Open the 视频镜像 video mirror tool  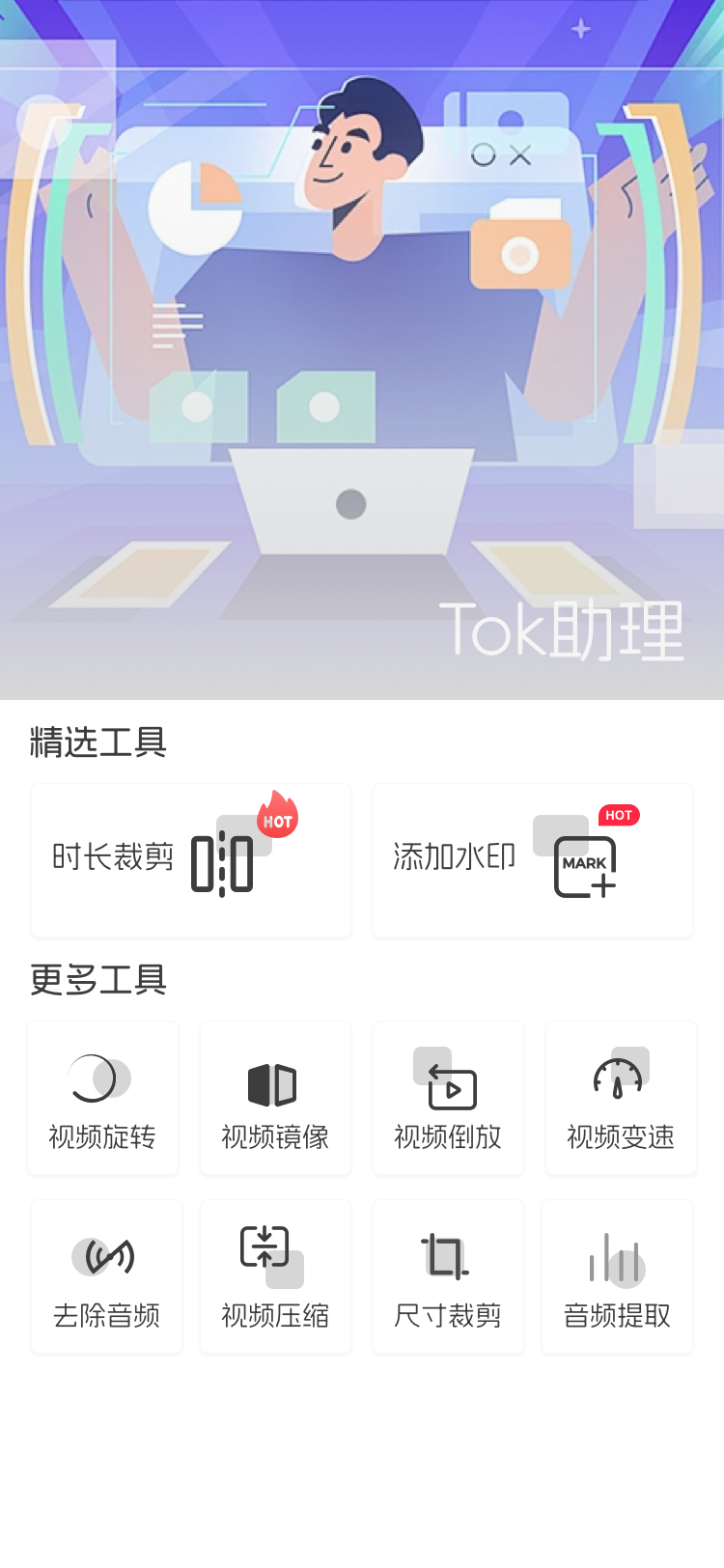click(x=275, y=1099)
